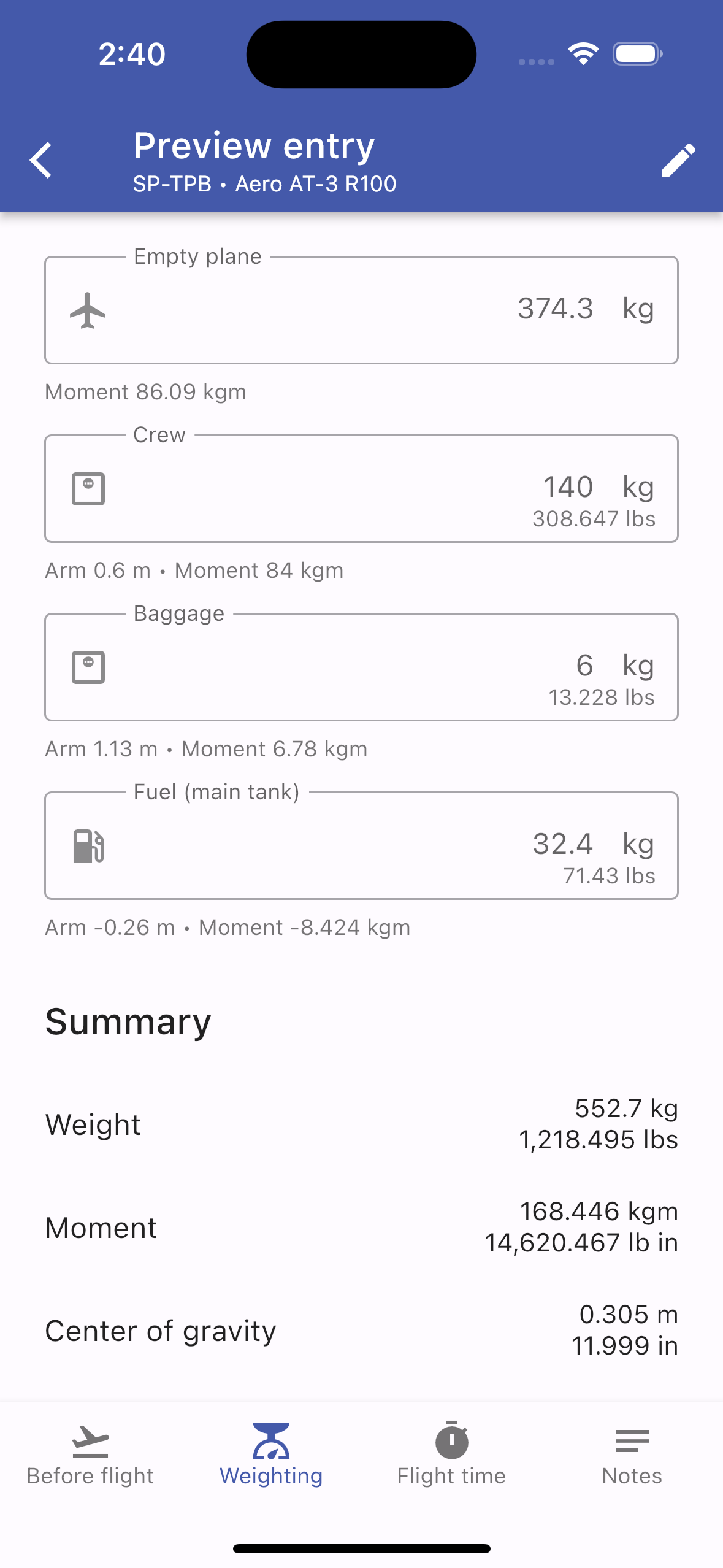The width and height of the screenshot is (723, 1568).
Task: Open the Flight time tab
Action: pyautogui.click(x=451, y=1455)
